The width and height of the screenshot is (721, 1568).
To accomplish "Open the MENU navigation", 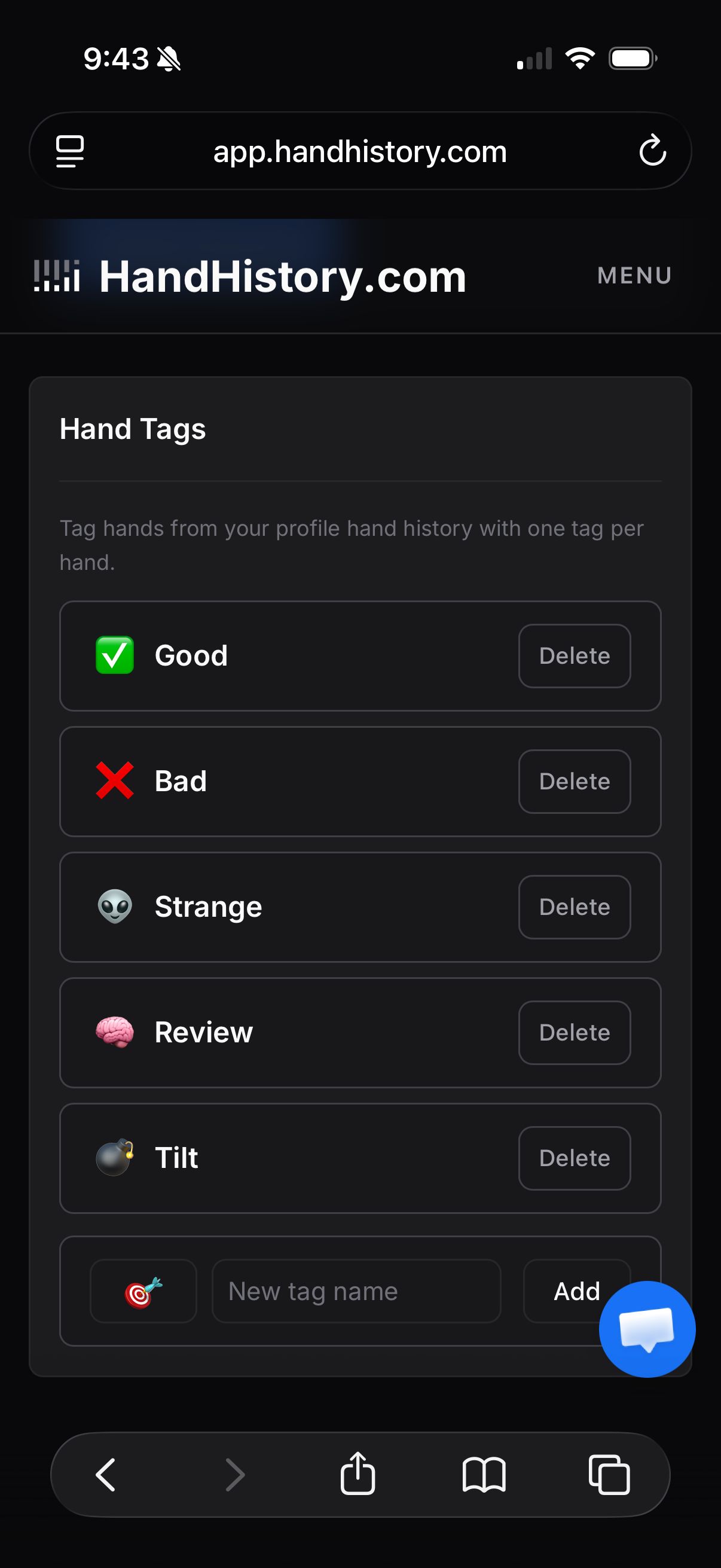I will click(x=634, y=276).
